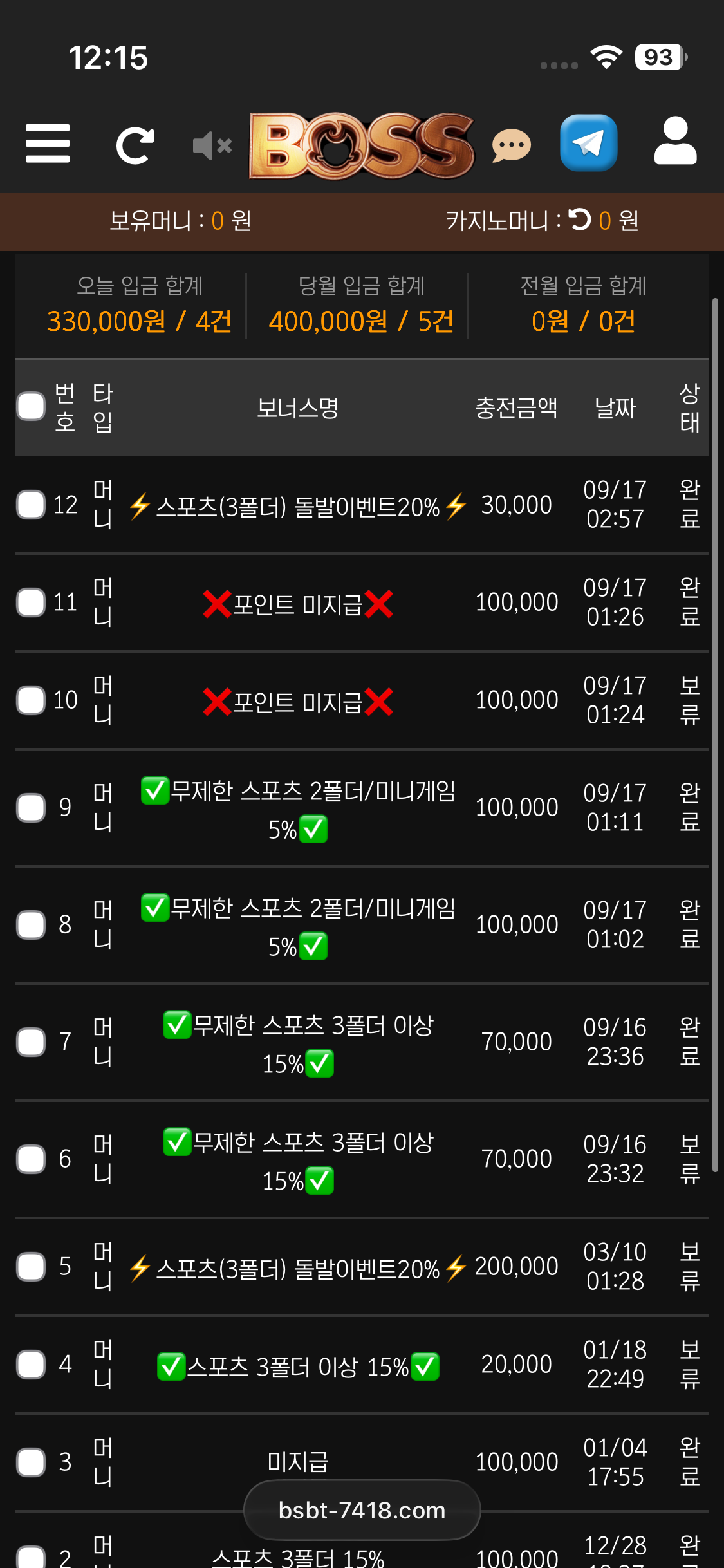Screen dimensions: 724x1568
Task: Select checkbox for row number 3
Action: pyautogui.click(x=31, y=1462)
